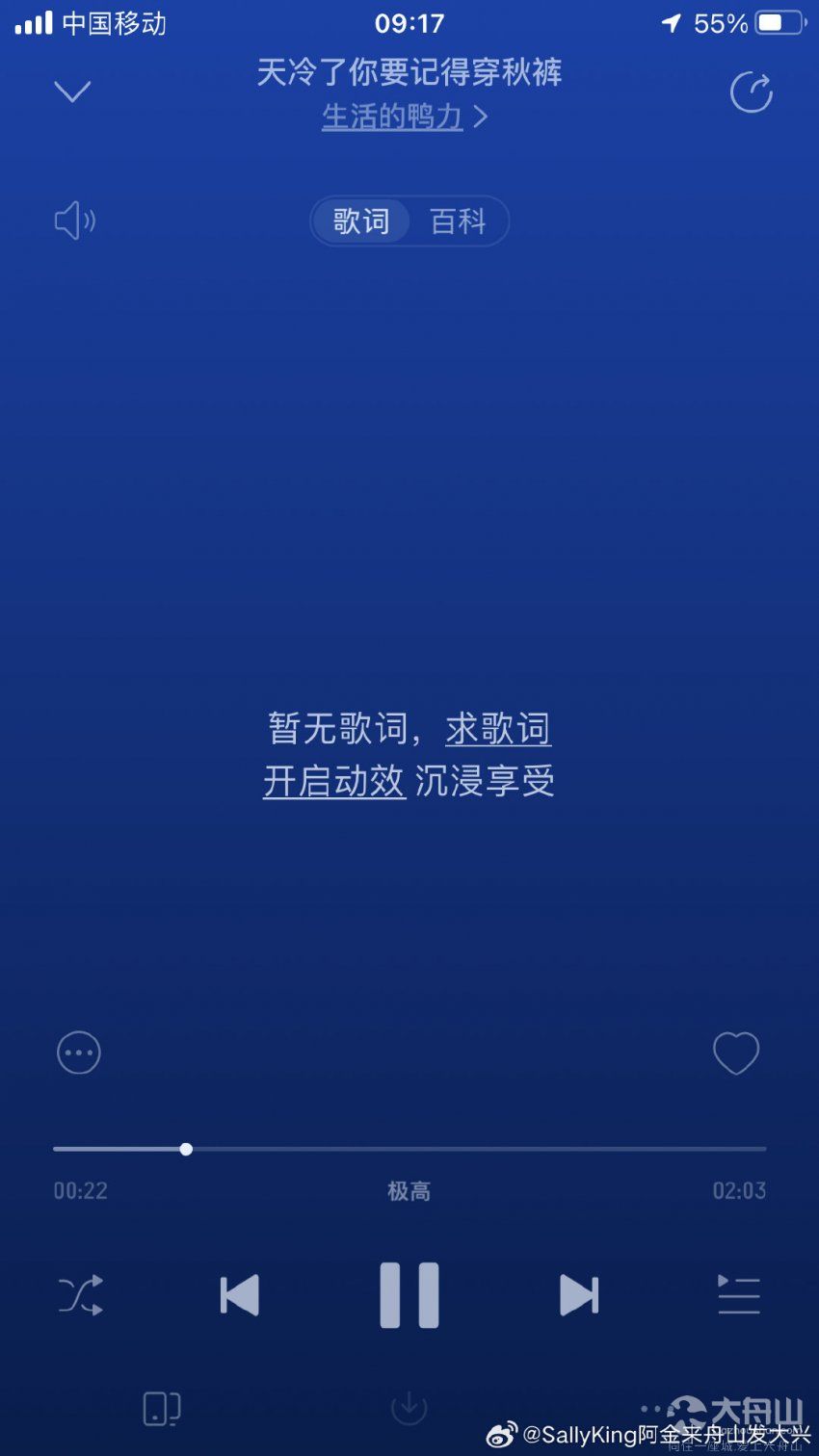Open the play queue list
The width and height of the screenshot is (819, 1456).
coord(739,1295)
